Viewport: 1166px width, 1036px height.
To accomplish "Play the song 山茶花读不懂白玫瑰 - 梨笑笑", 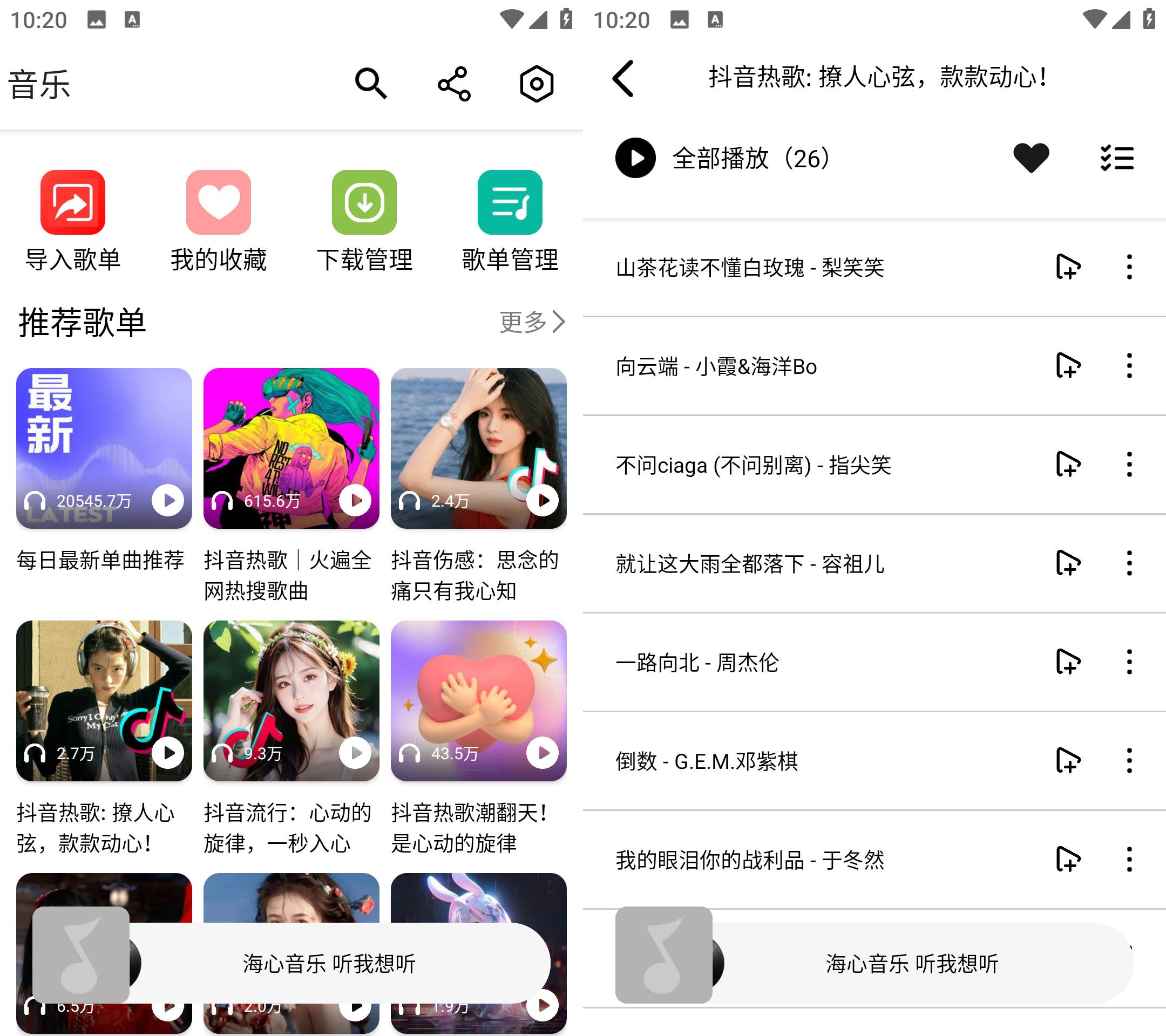I will pyautogui.click(x=750, y=268).
